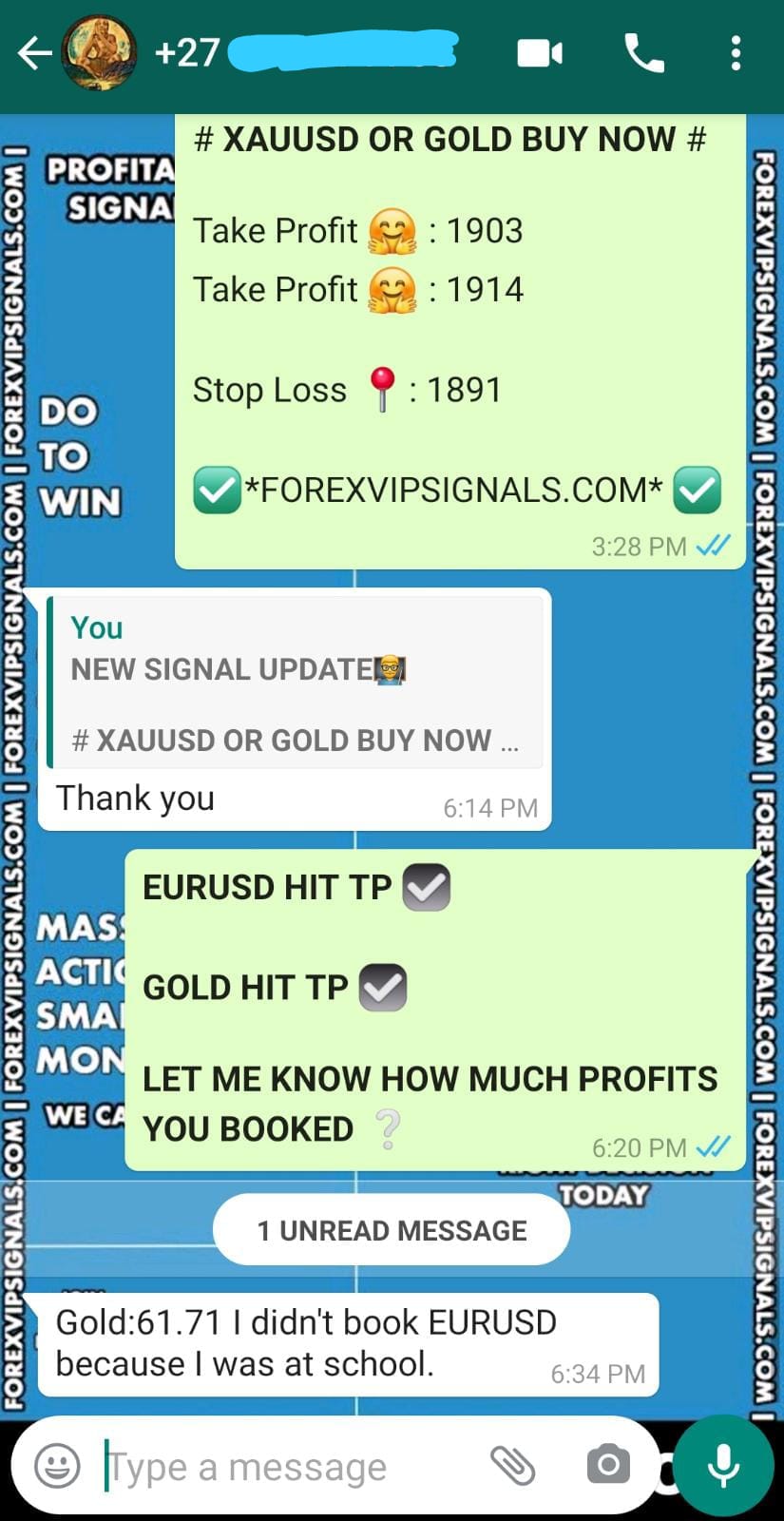Open the contact's profile picture
Image resolution: width=784 pixels, height=1521 pixels.
click(99, 53)
